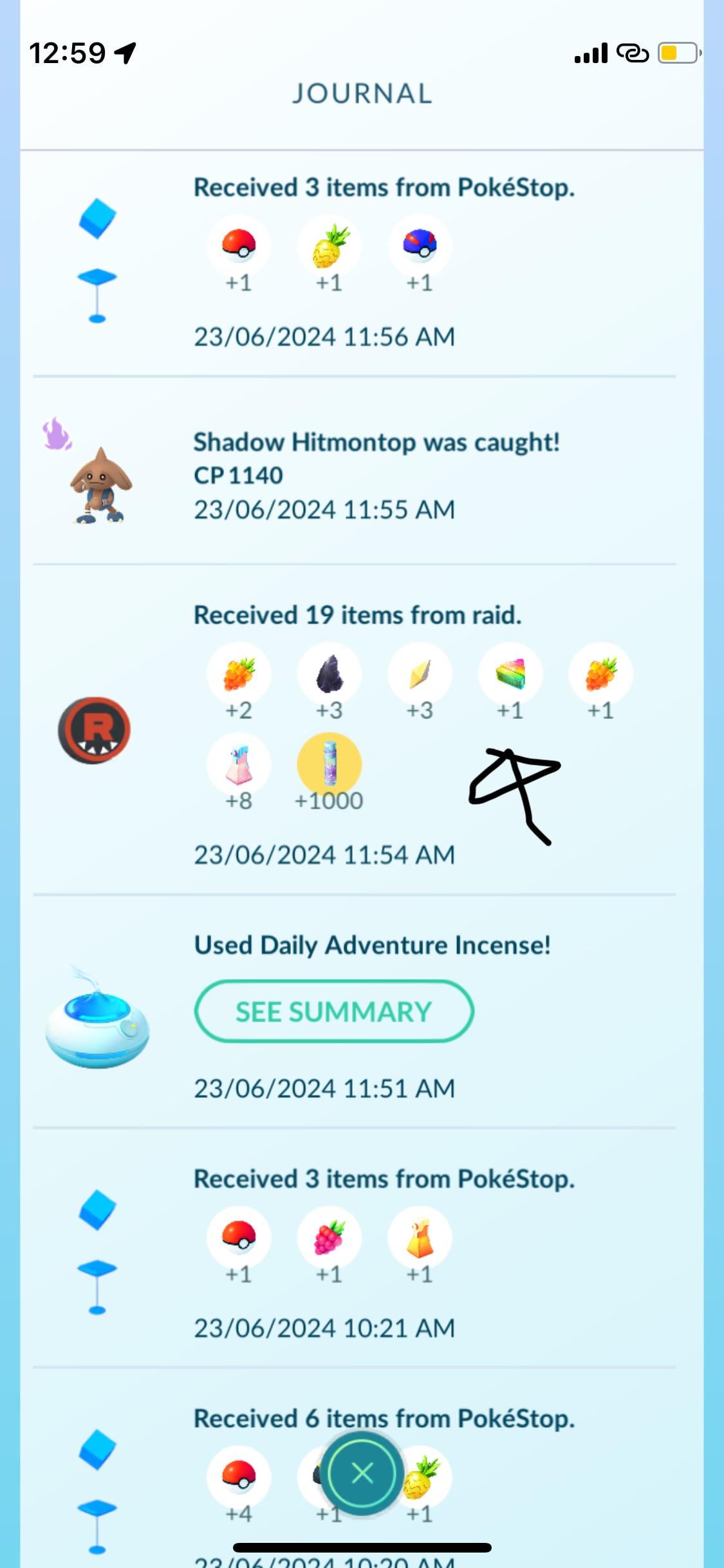Open the Daily Adventure Incense summary
The height and width of the screenshot is (1568, 724).
(333, 1011)
